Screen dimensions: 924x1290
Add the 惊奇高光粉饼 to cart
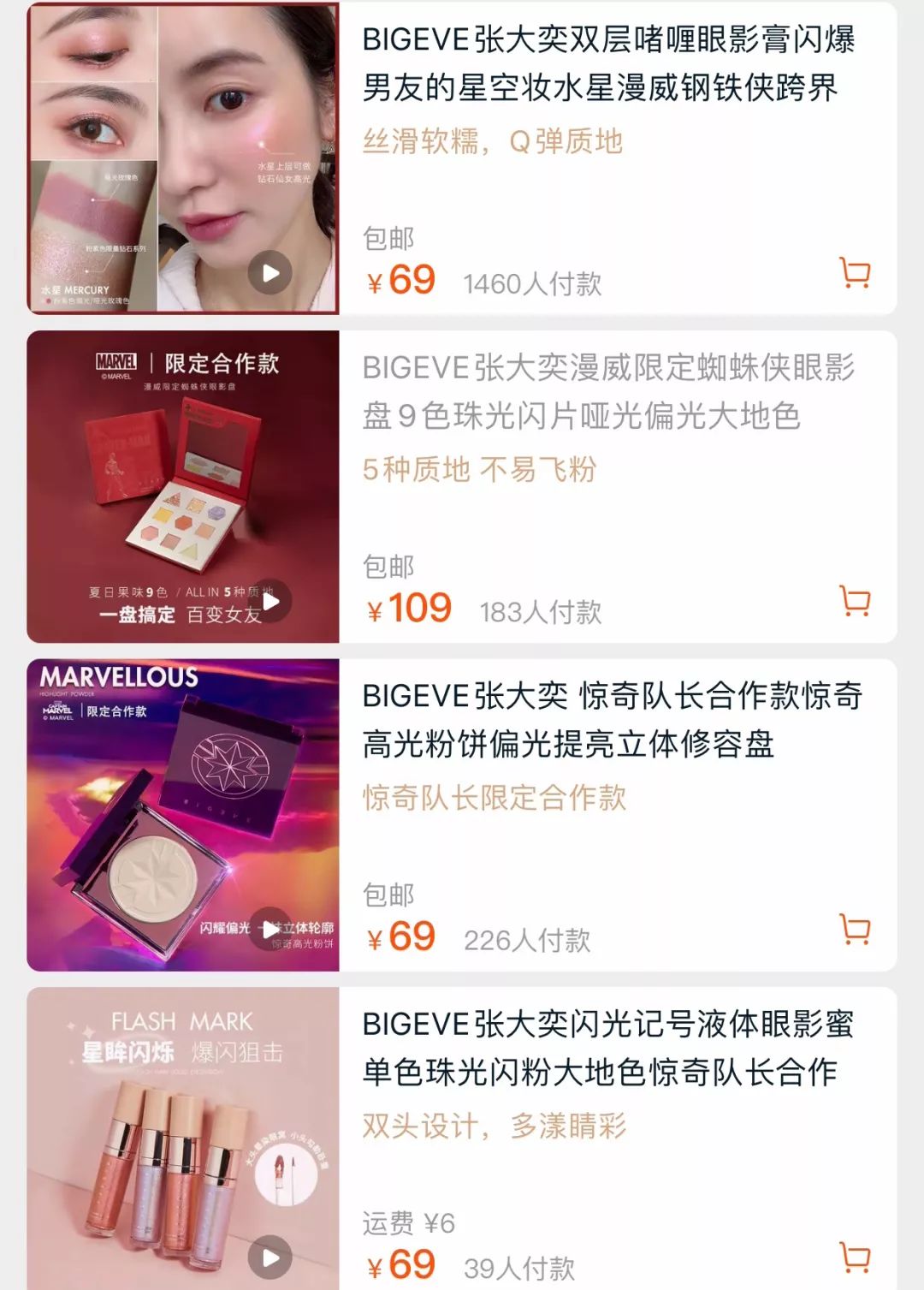[x=855, y=929]
